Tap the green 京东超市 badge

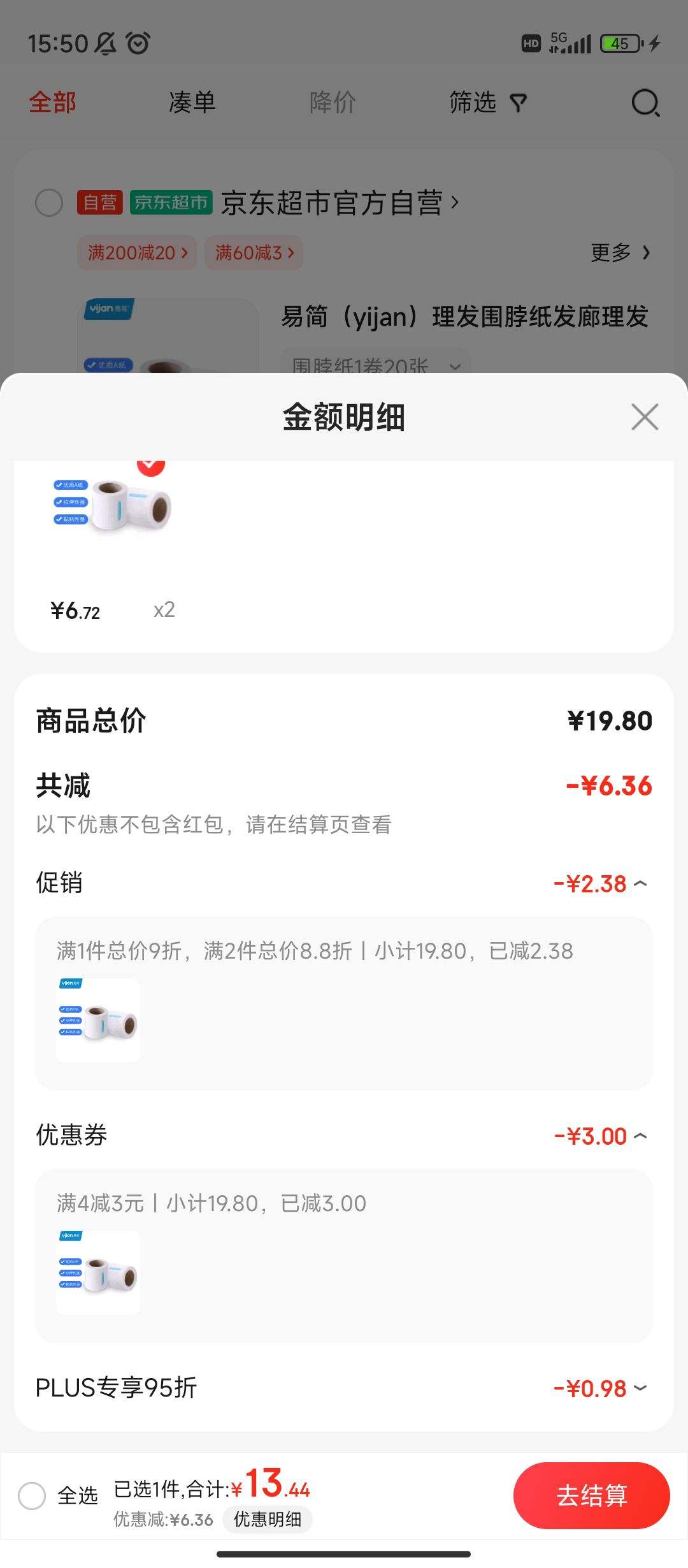[169, 202]
